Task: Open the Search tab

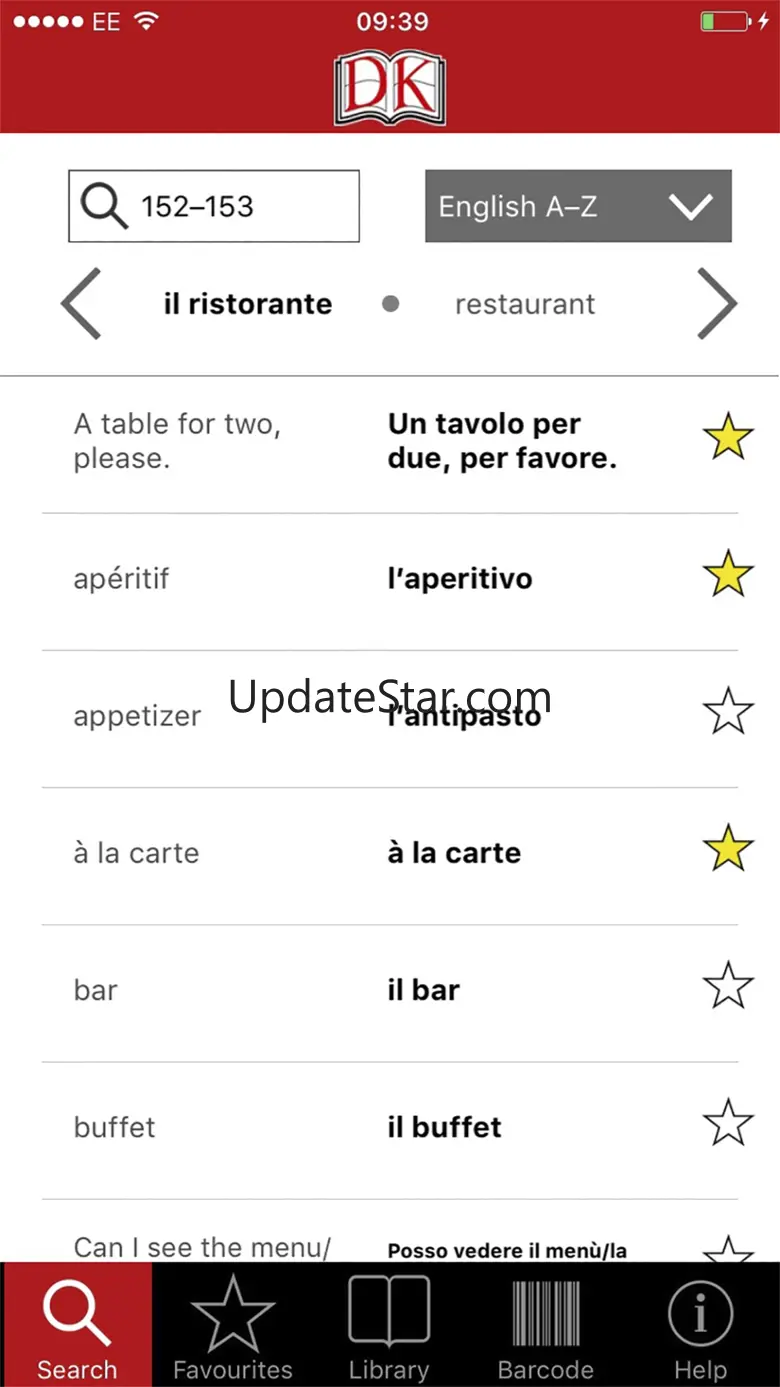Action: tap(77, 1325)
